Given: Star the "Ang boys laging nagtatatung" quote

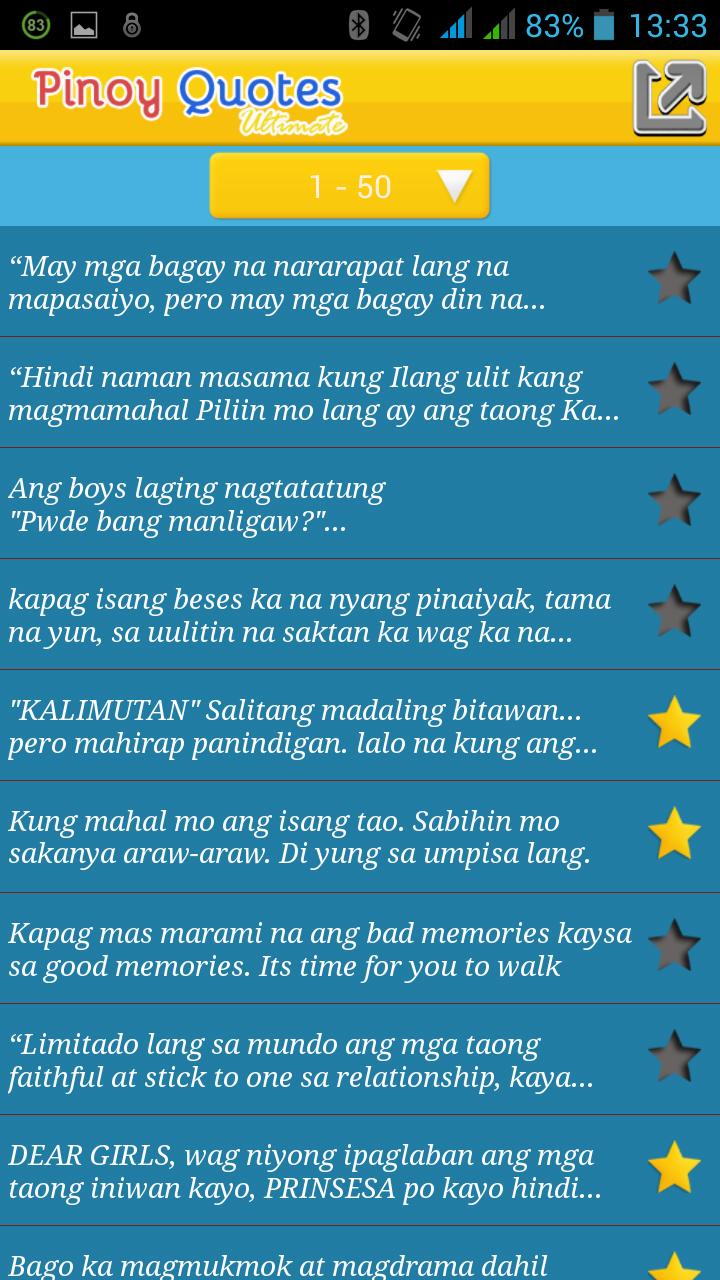Looking at the screenshot, I should click(673, 501).
